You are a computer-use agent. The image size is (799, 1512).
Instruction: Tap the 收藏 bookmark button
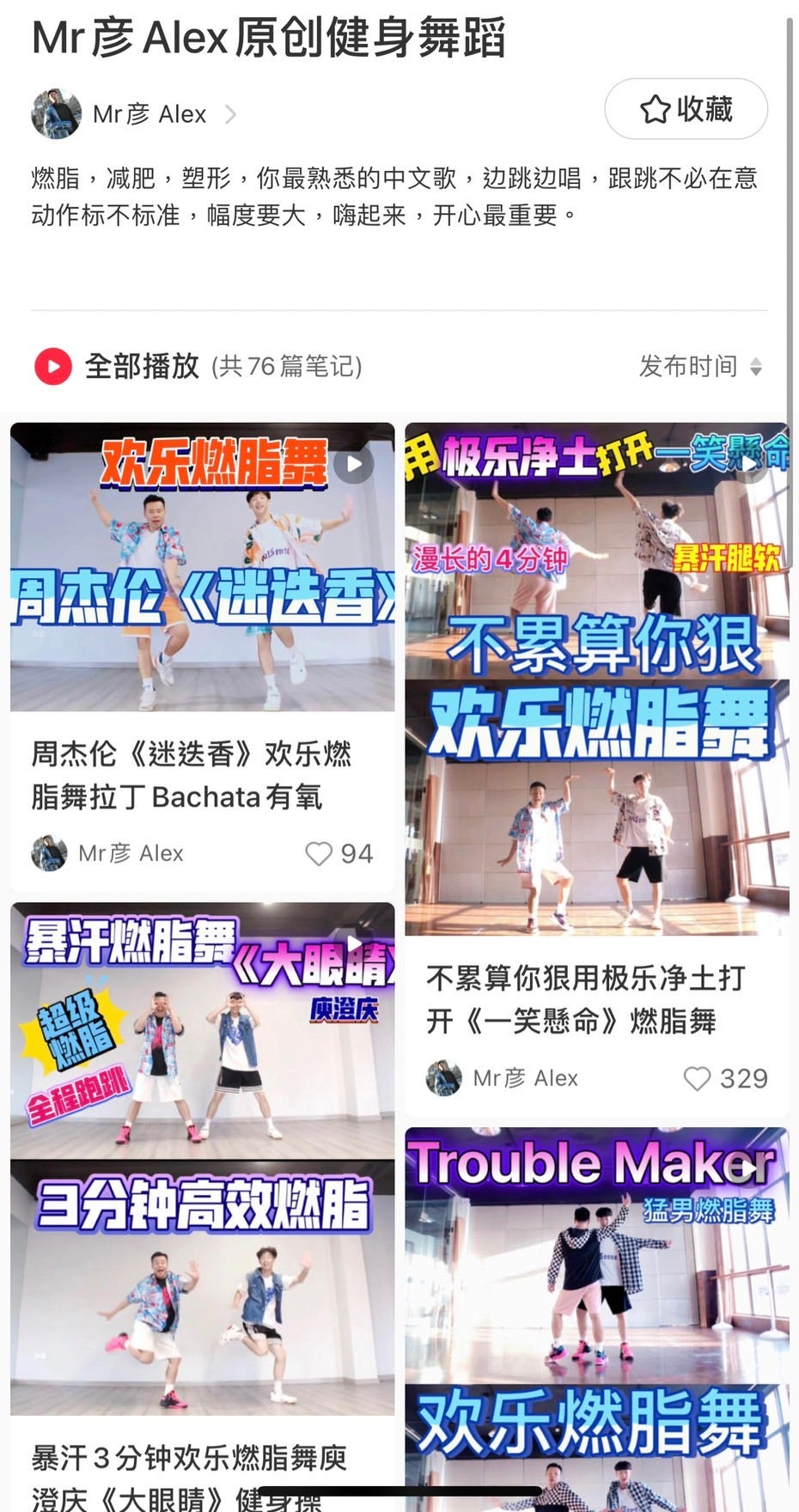pos(685,109)
